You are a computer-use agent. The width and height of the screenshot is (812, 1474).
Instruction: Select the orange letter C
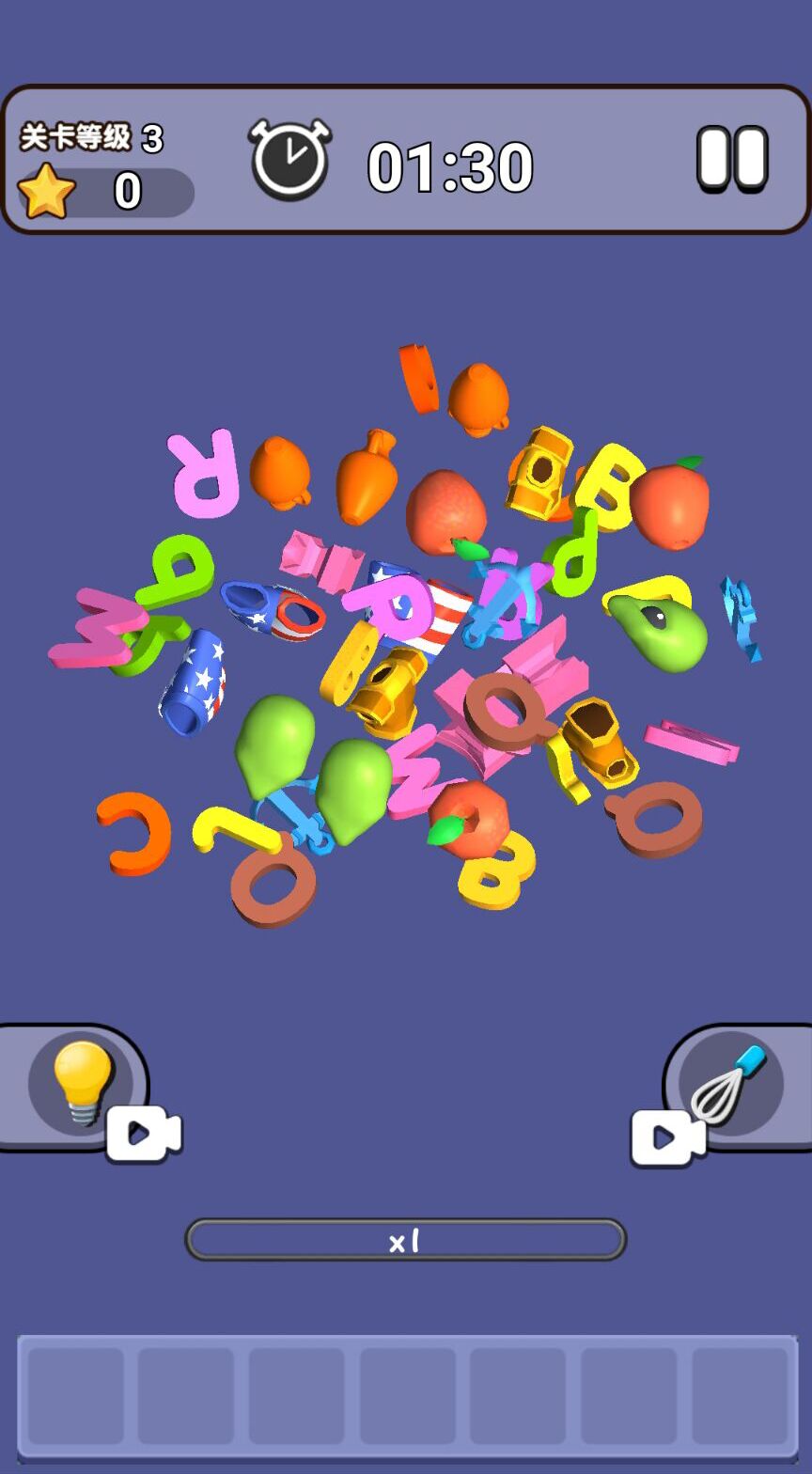click(x=134, y=832)
